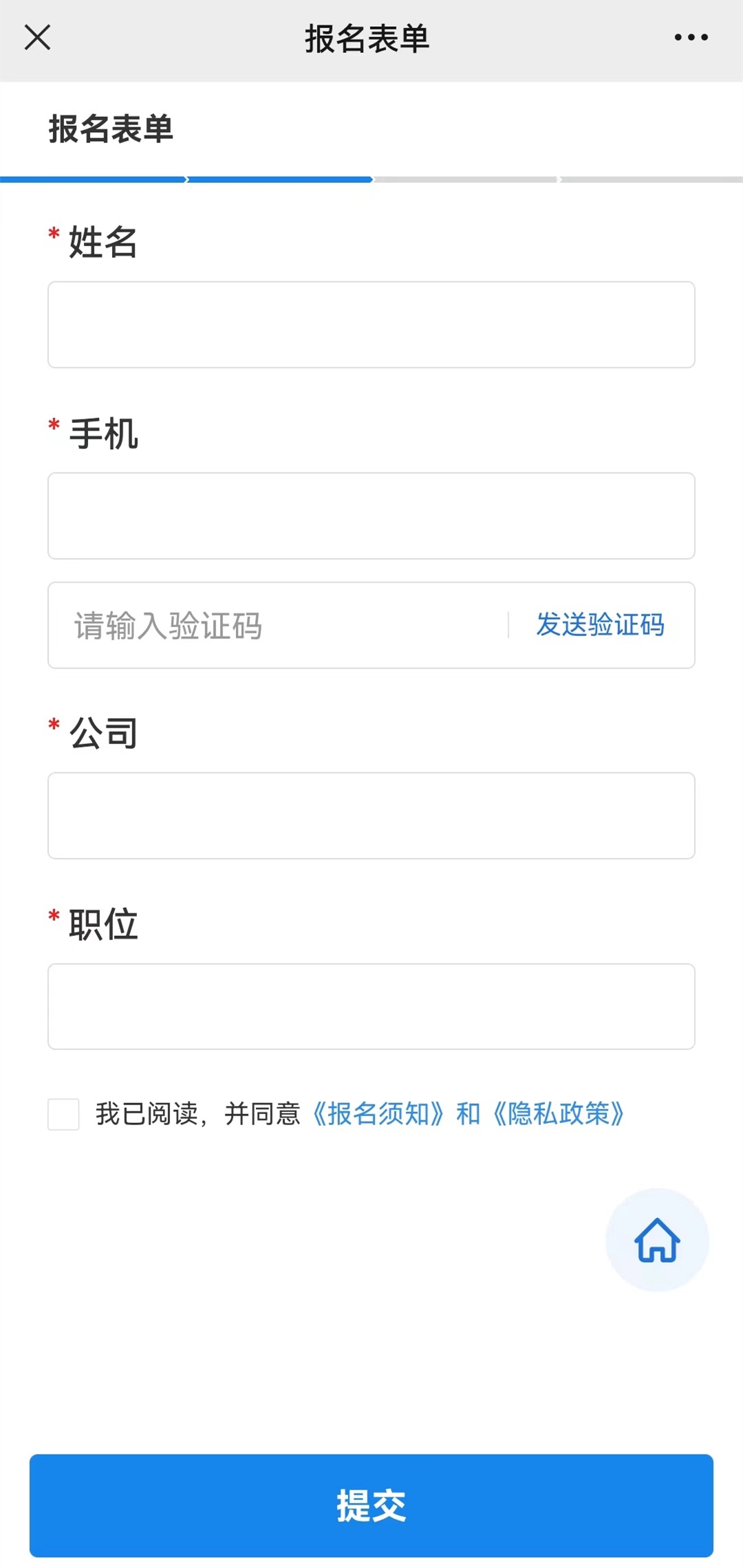Screen dimensions: 743x1568
Task: Tap the floating home icon
Action: pos(657,1240)
